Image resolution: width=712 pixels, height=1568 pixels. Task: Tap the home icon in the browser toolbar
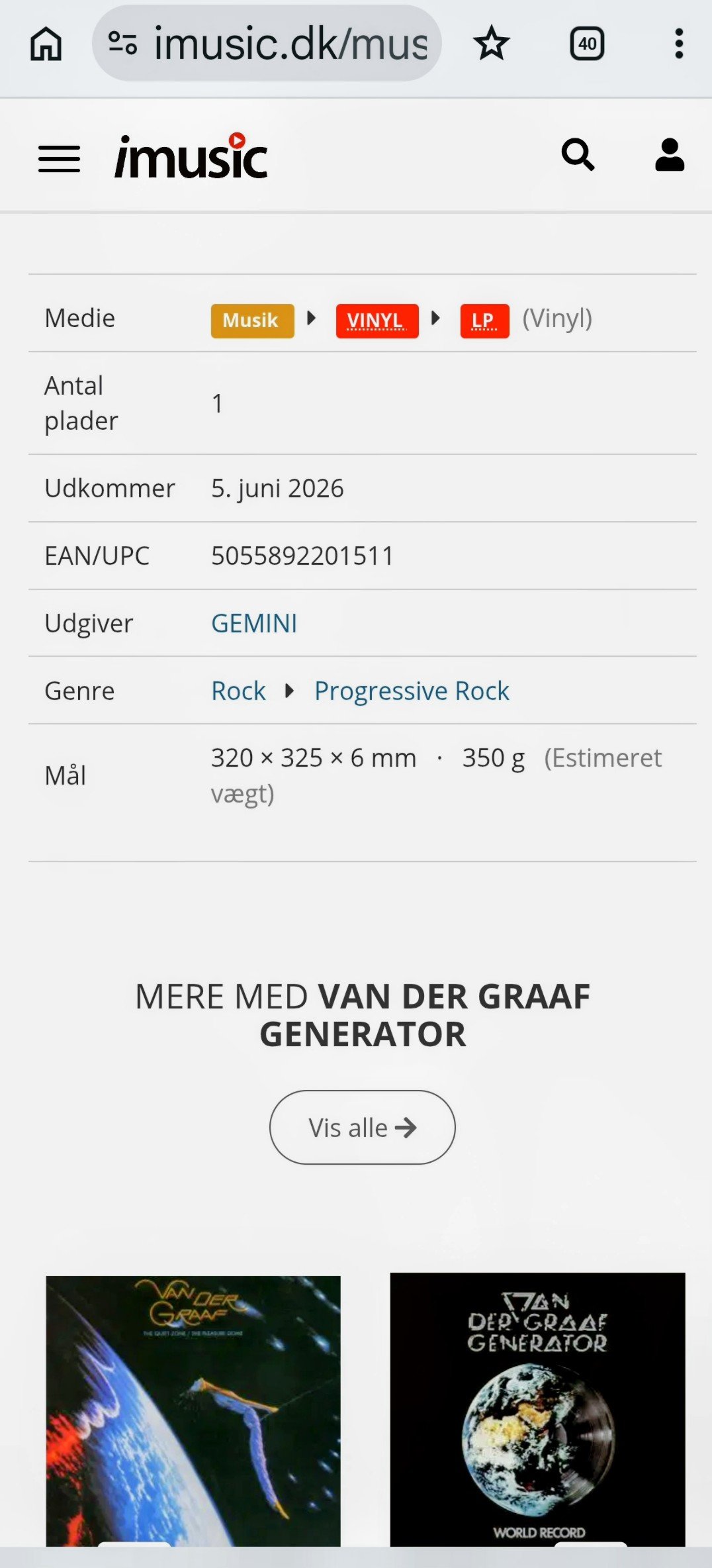click(x=46, y=44)
